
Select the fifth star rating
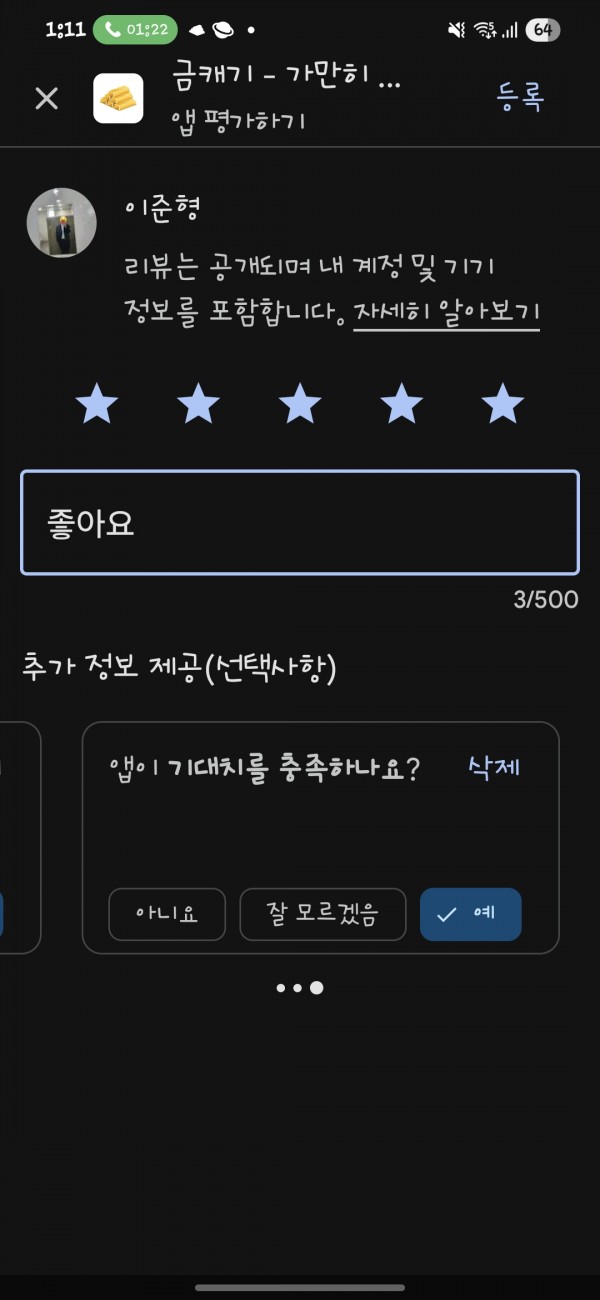point(502,404)
